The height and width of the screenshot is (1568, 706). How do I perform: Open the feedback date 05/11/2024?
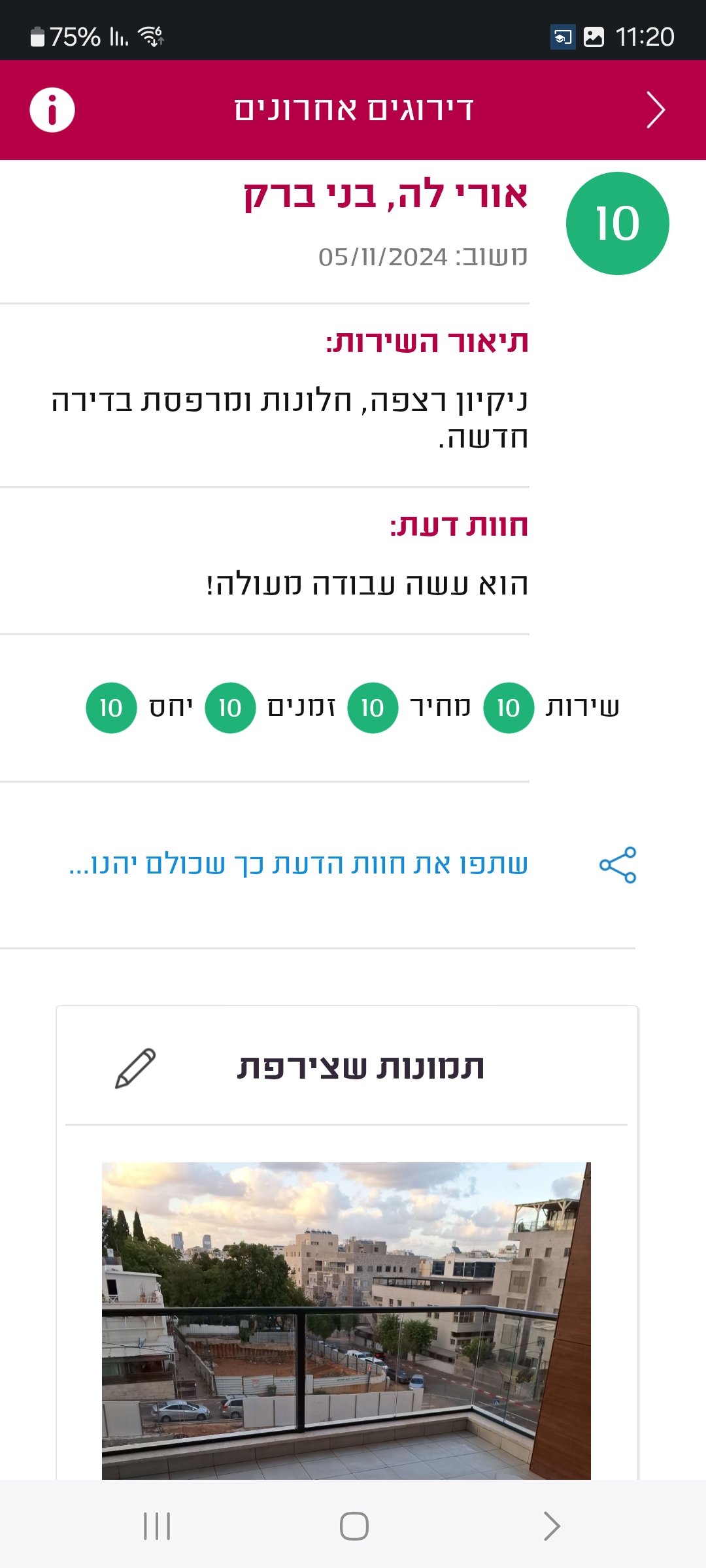pyautogui.click(x=422, y=257)
